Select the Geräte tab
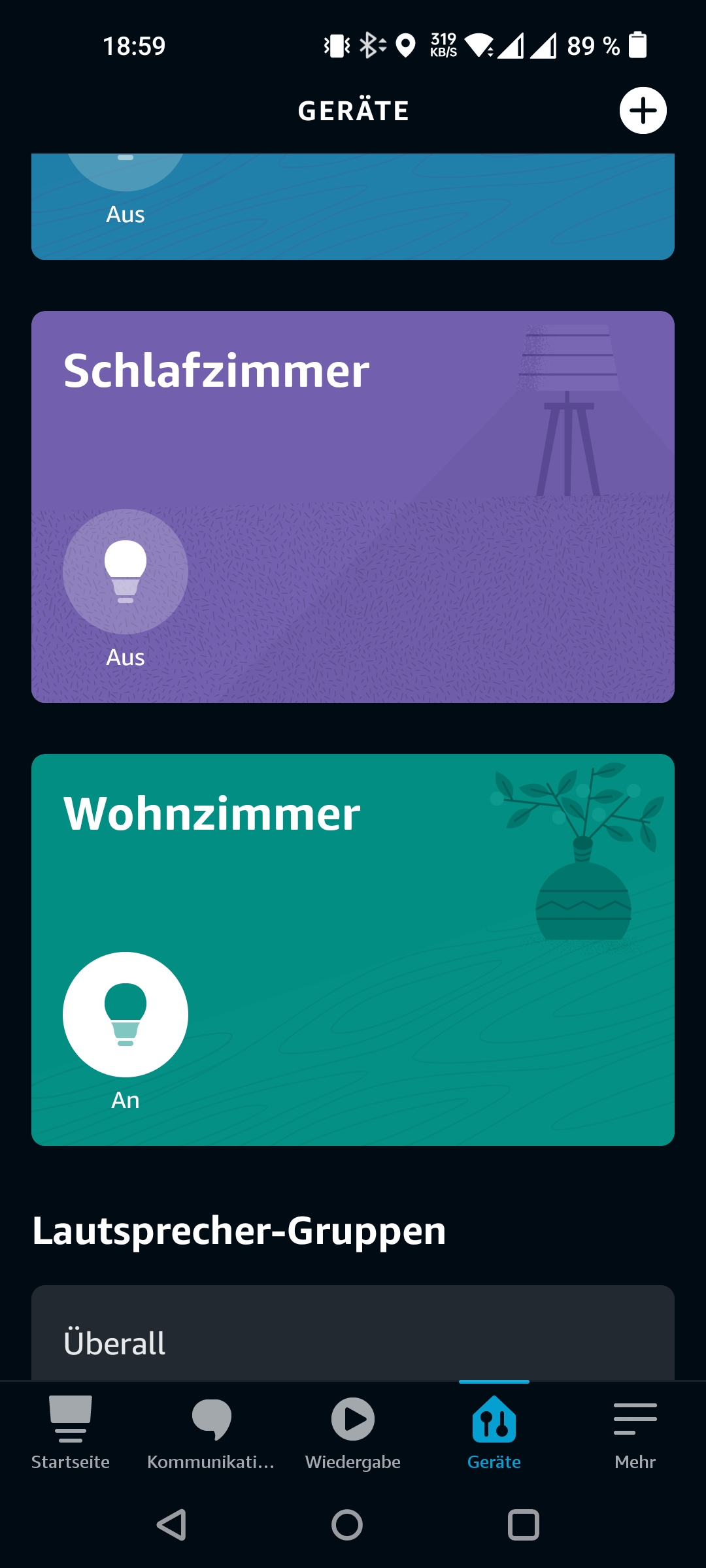This screenshot has height=1568, width=706. 494,1432
